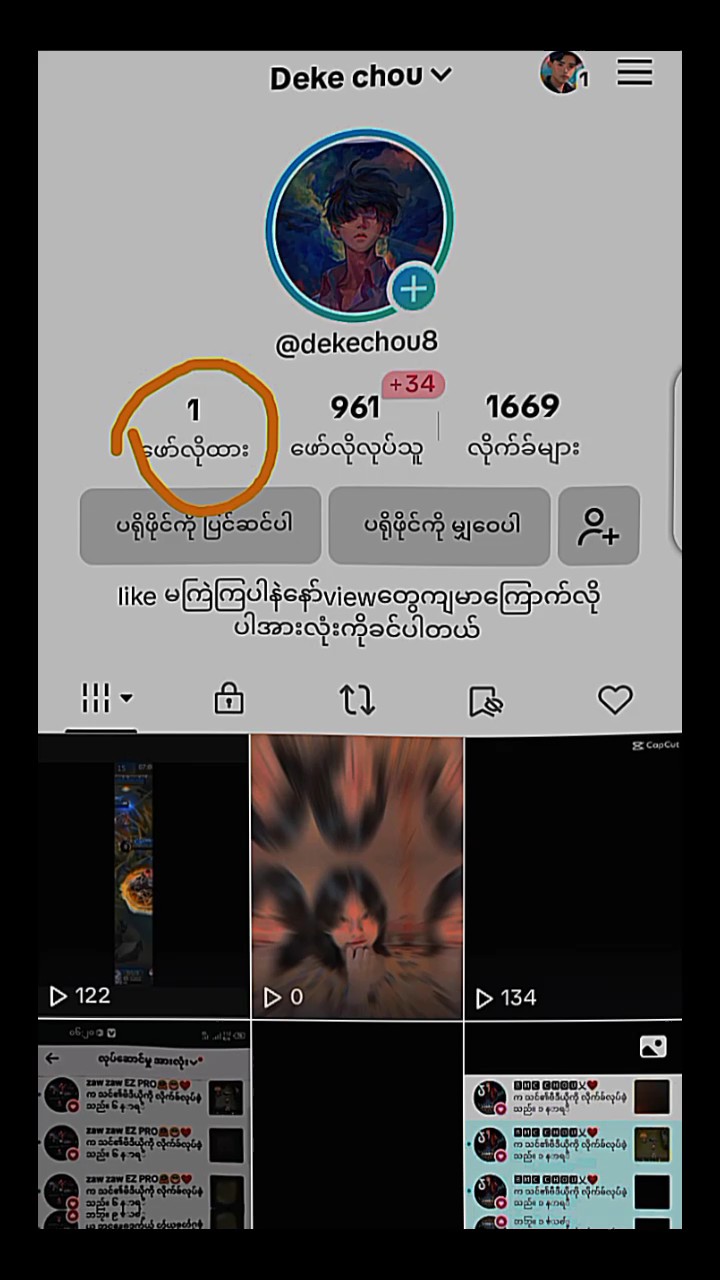Switch to the reposts tab
Image resolution: width=720 pixels, height=1280 pixels.
tap(357, 700)
